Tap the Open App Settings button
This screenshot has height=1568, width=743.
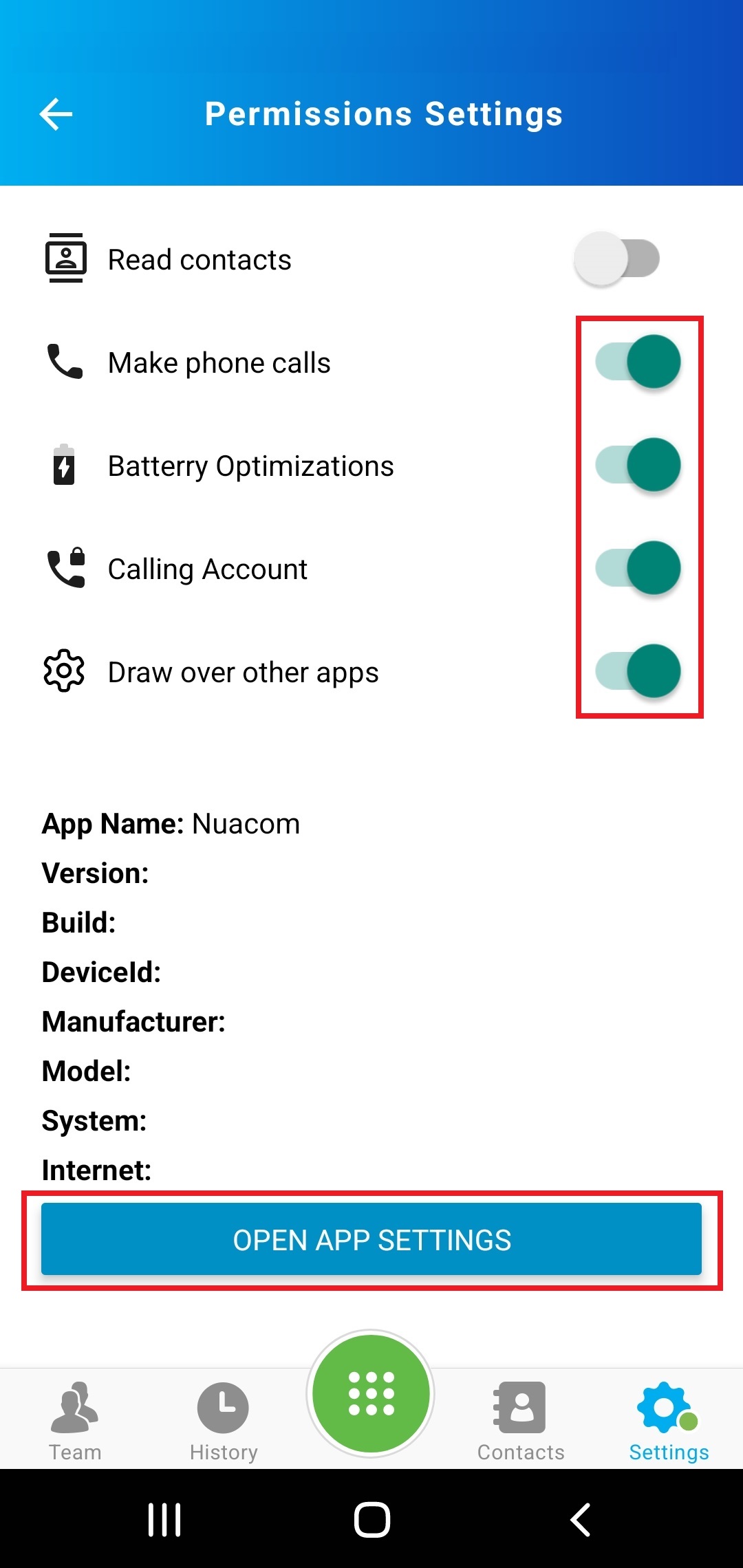371,1239
